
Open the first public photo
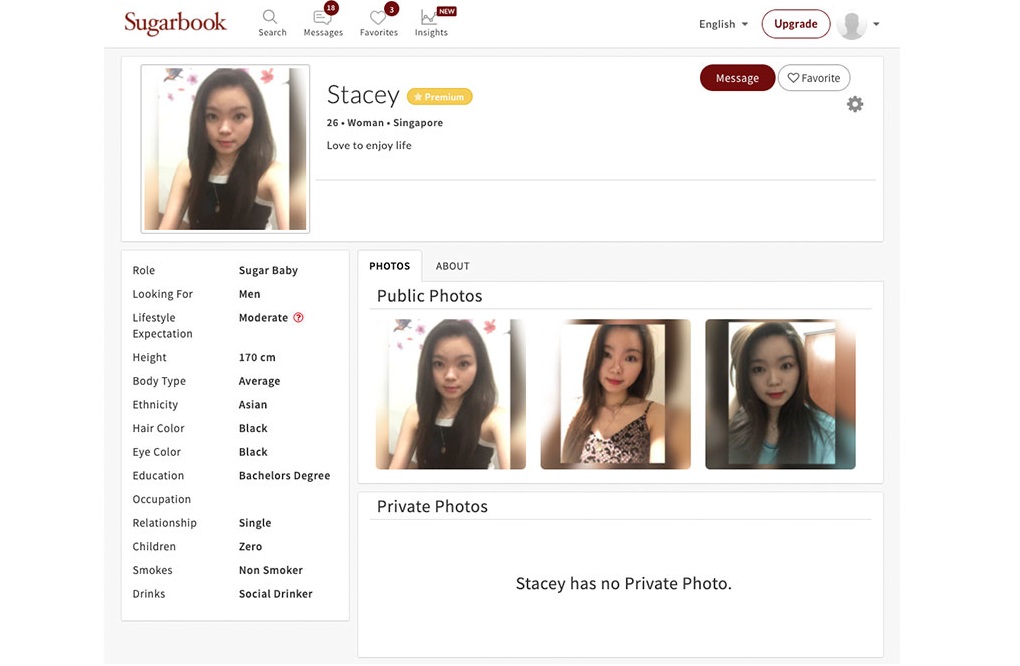tap(450, 394)
